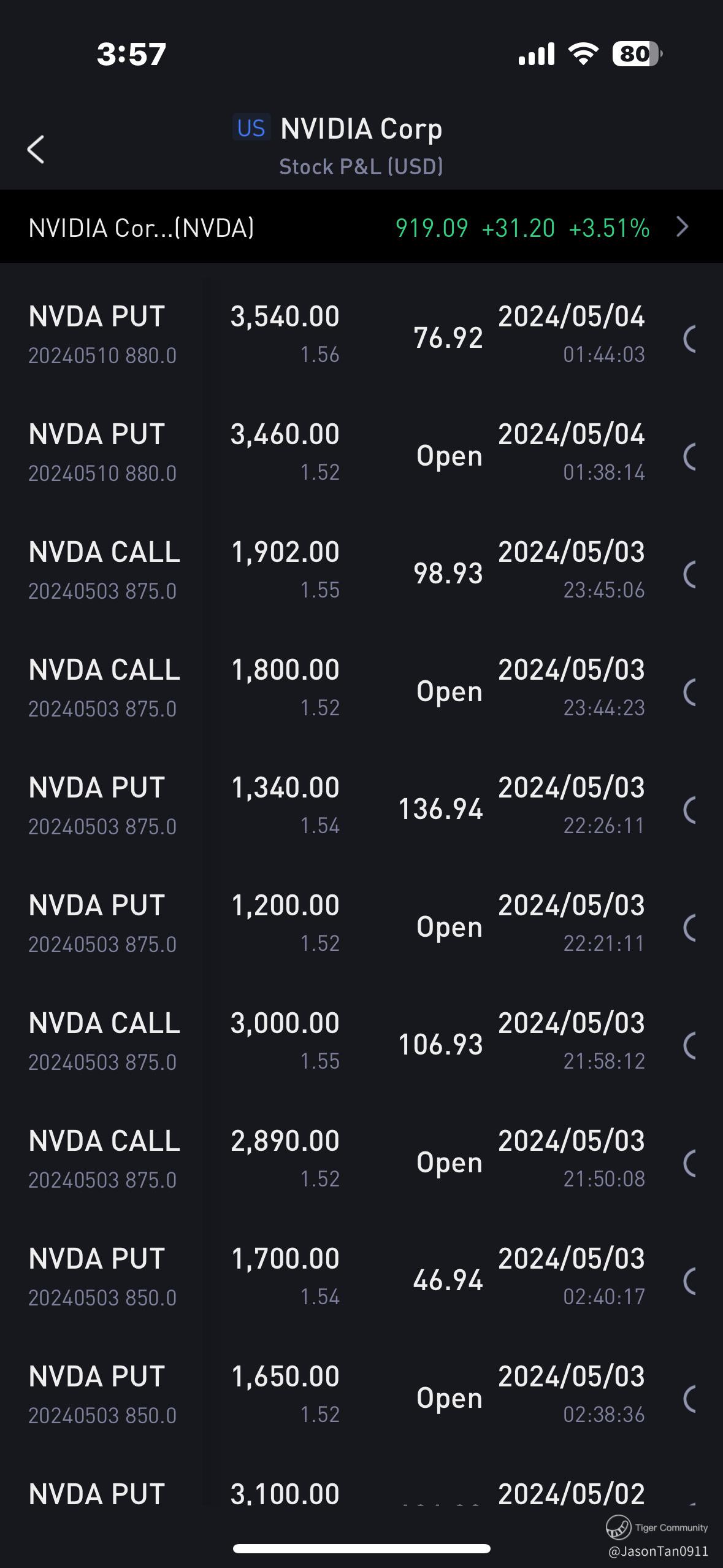The image size is (723, 1568).
Task: Go back using the top-left arrow
Action: click(36, 150)
